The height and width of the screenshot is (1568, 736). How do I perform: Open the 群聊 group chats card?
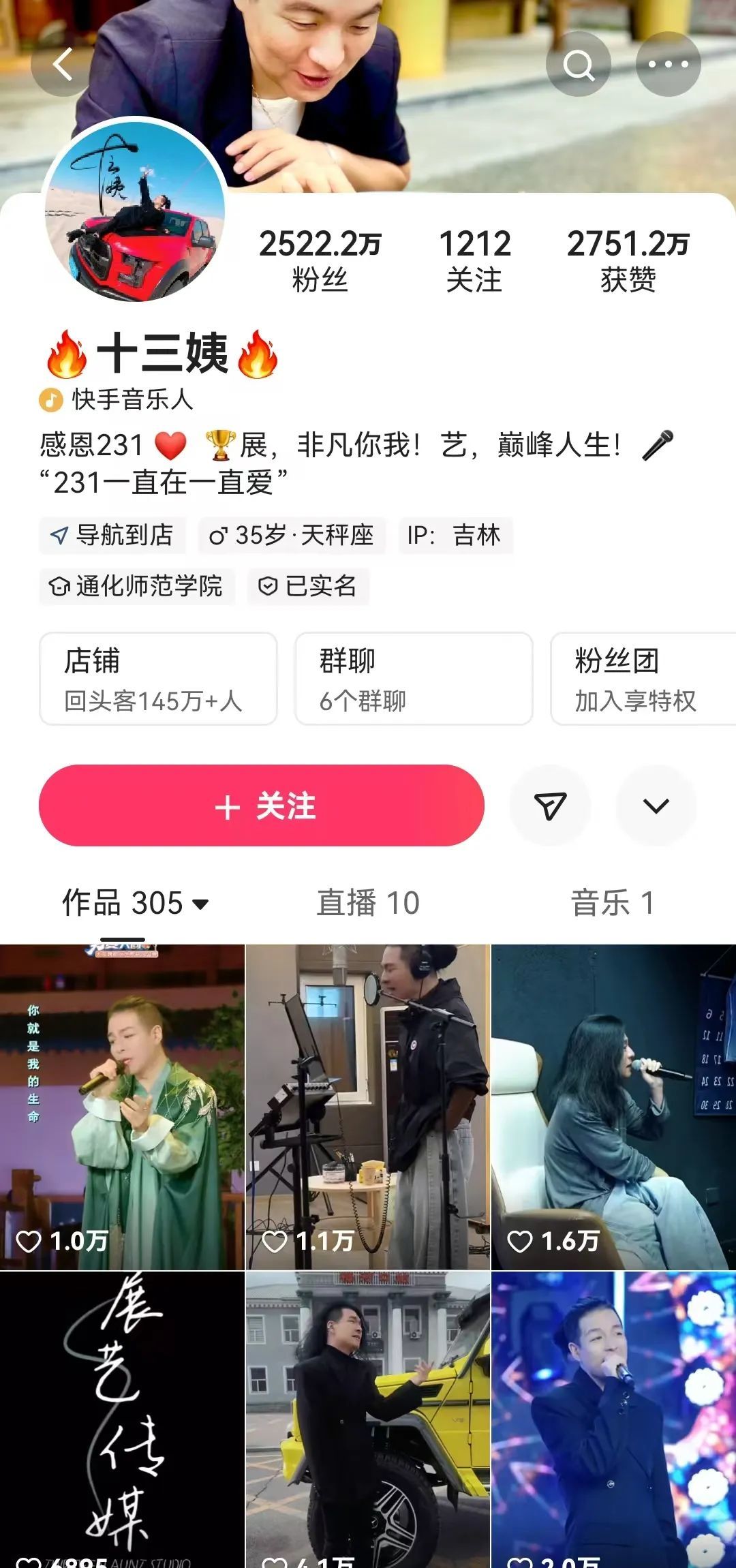tap(414, 679)
